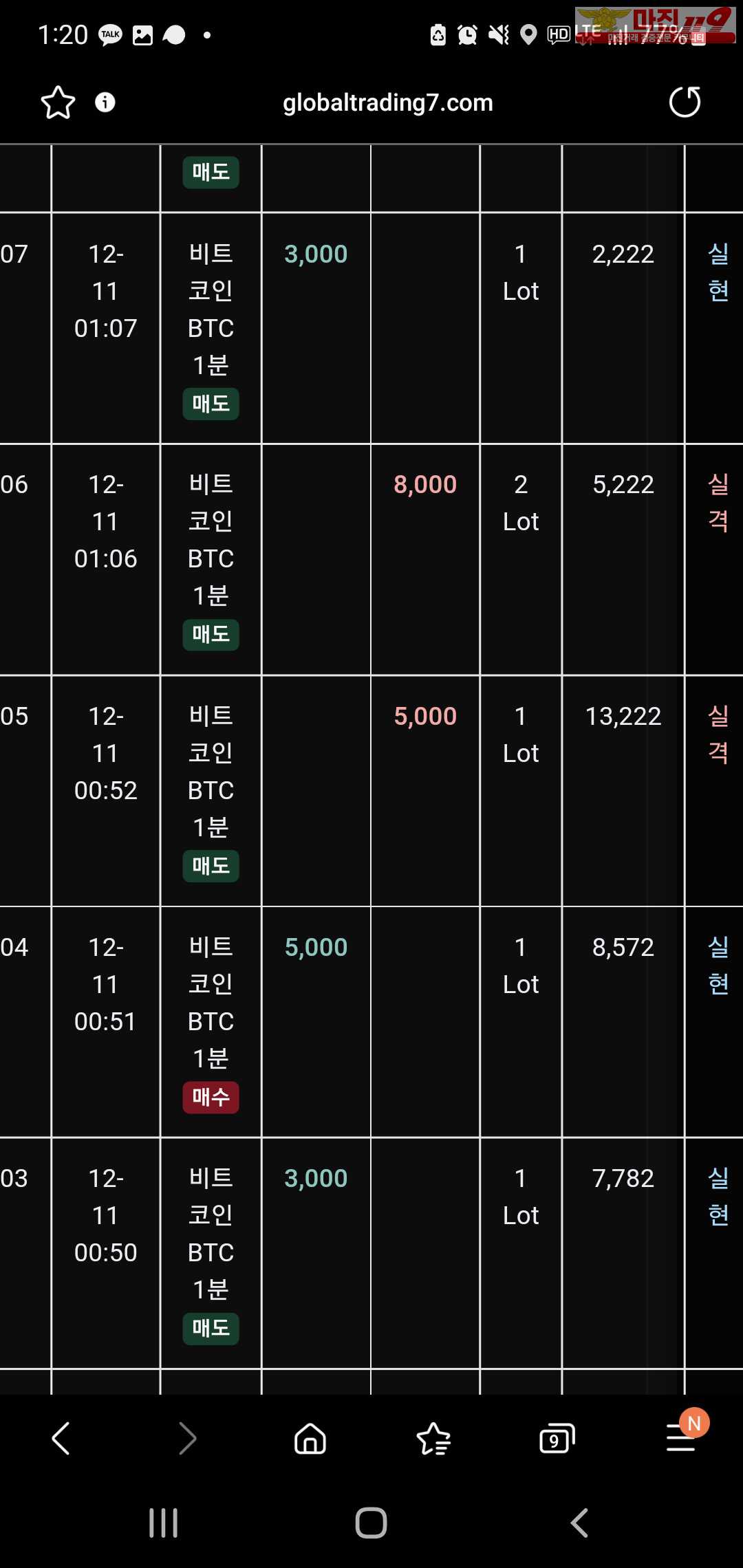The image size is (743, 1568).
Task: Bookmark this page with the star icon
Action: click(x=58, y=102)
